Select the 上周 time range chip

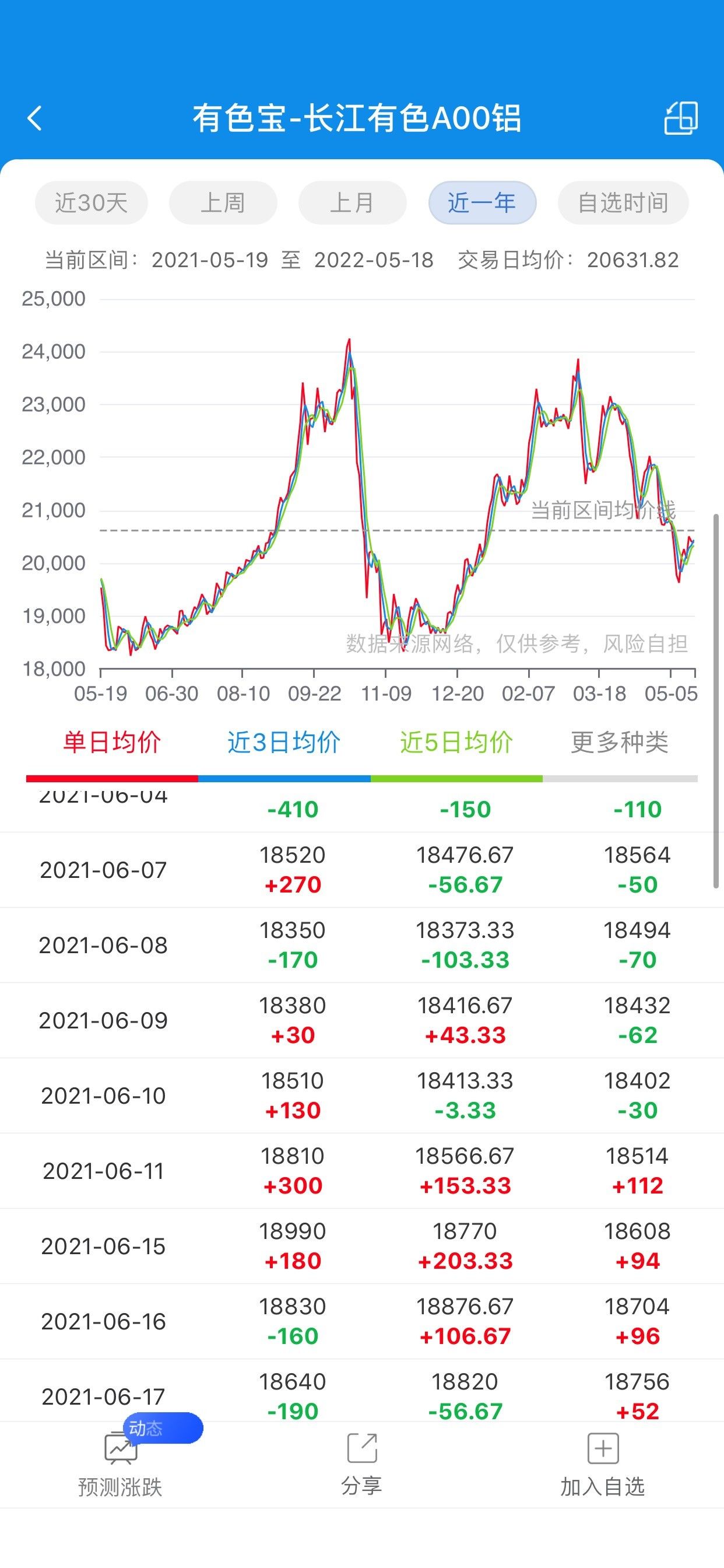[x=223, y=202]
